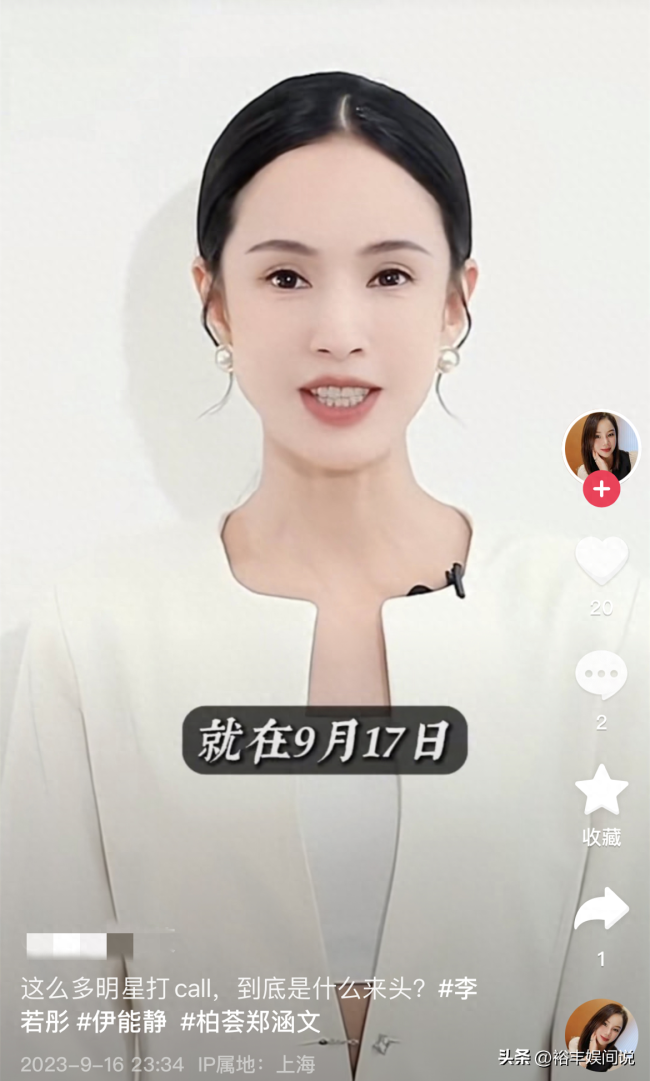Open the #伊能静 hashtag
The image size is (650, 1081).
(123, 1022)
